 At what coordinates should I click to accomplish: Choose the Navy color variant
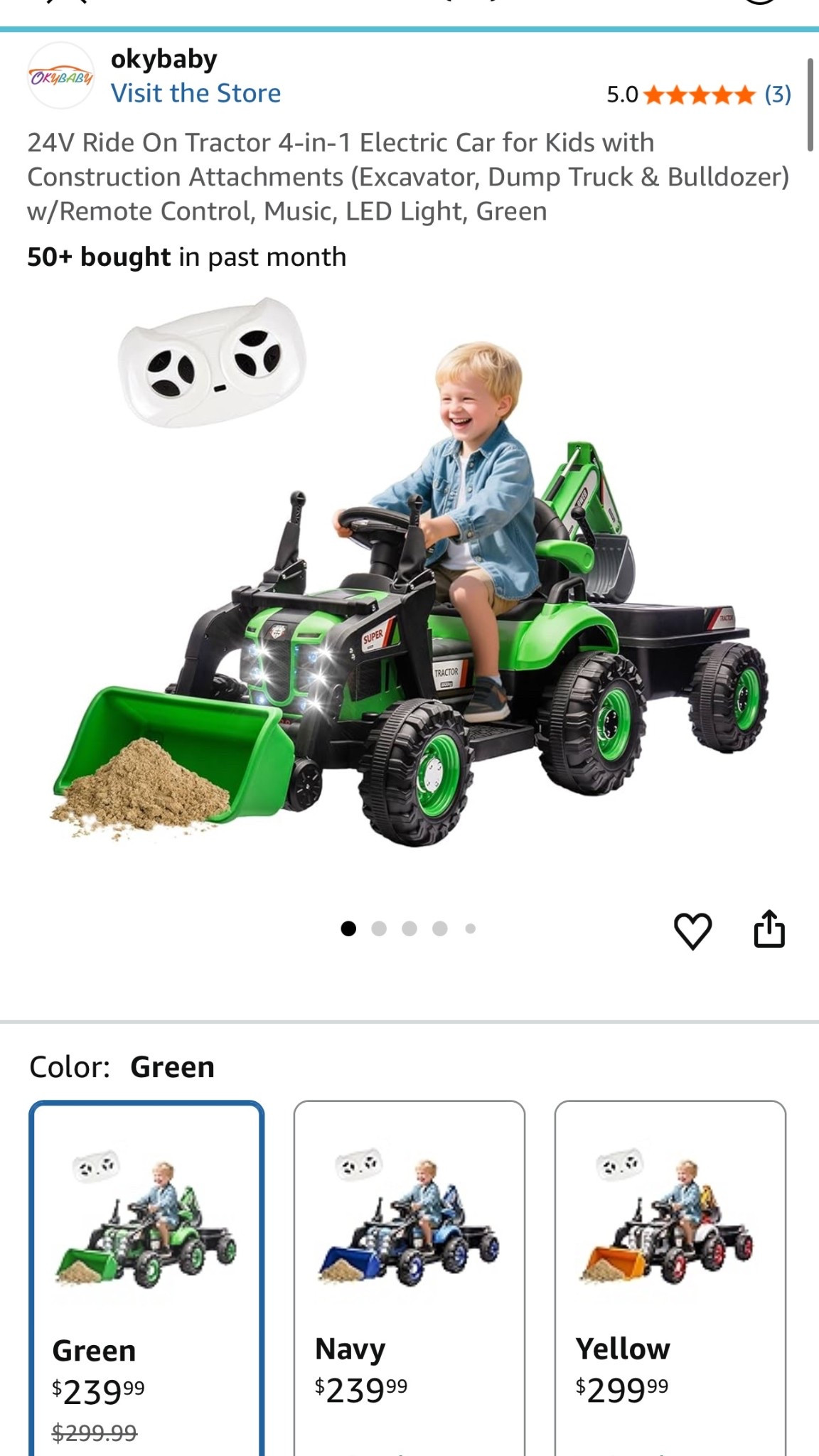pyautogui.click(x=409, y=1278)
